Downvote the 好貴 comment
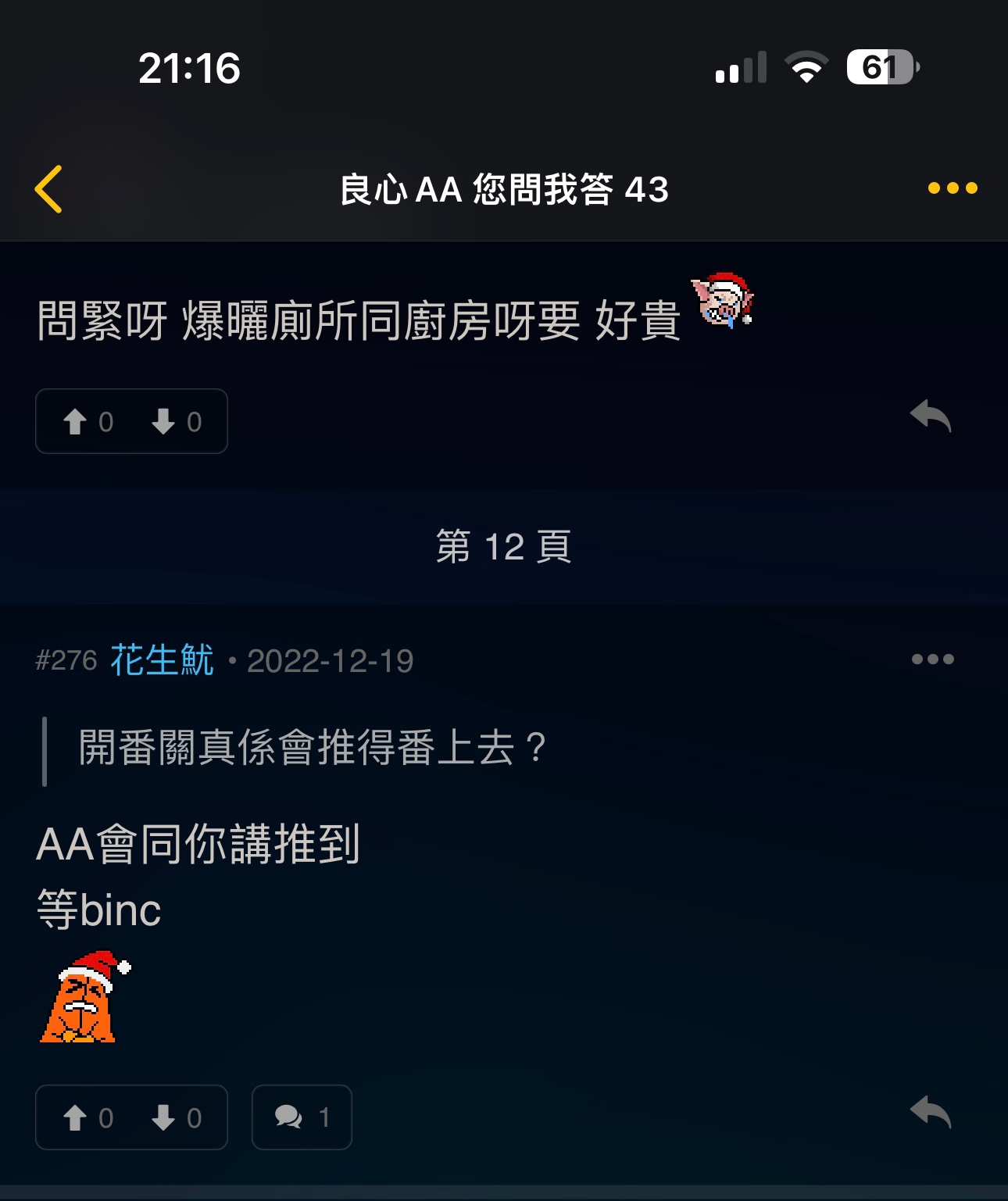 (177, 422)
